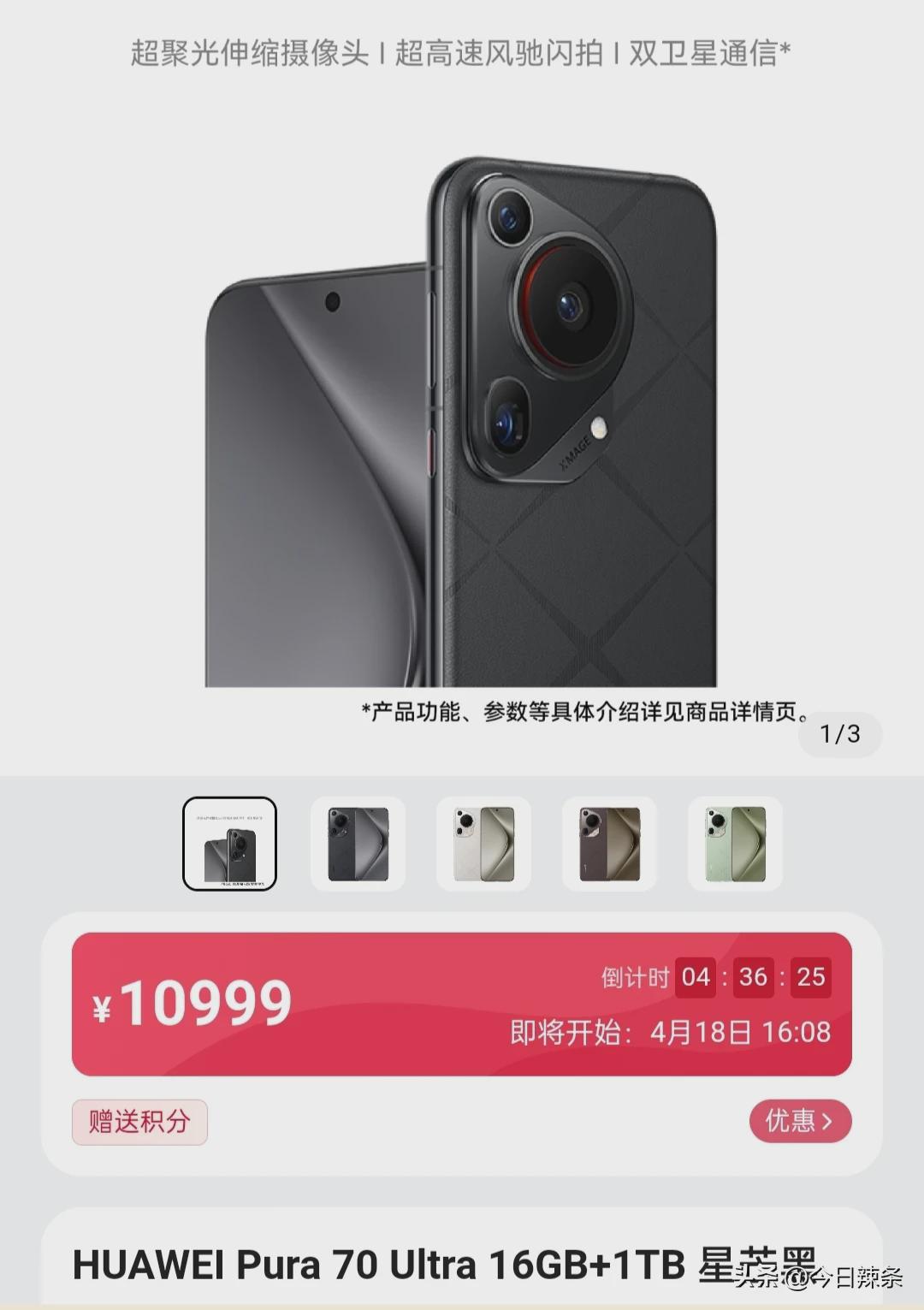Open the 优惠 offers button
The width and height of the screenshot is (924, 1310).
click(x=800, y=1121)
